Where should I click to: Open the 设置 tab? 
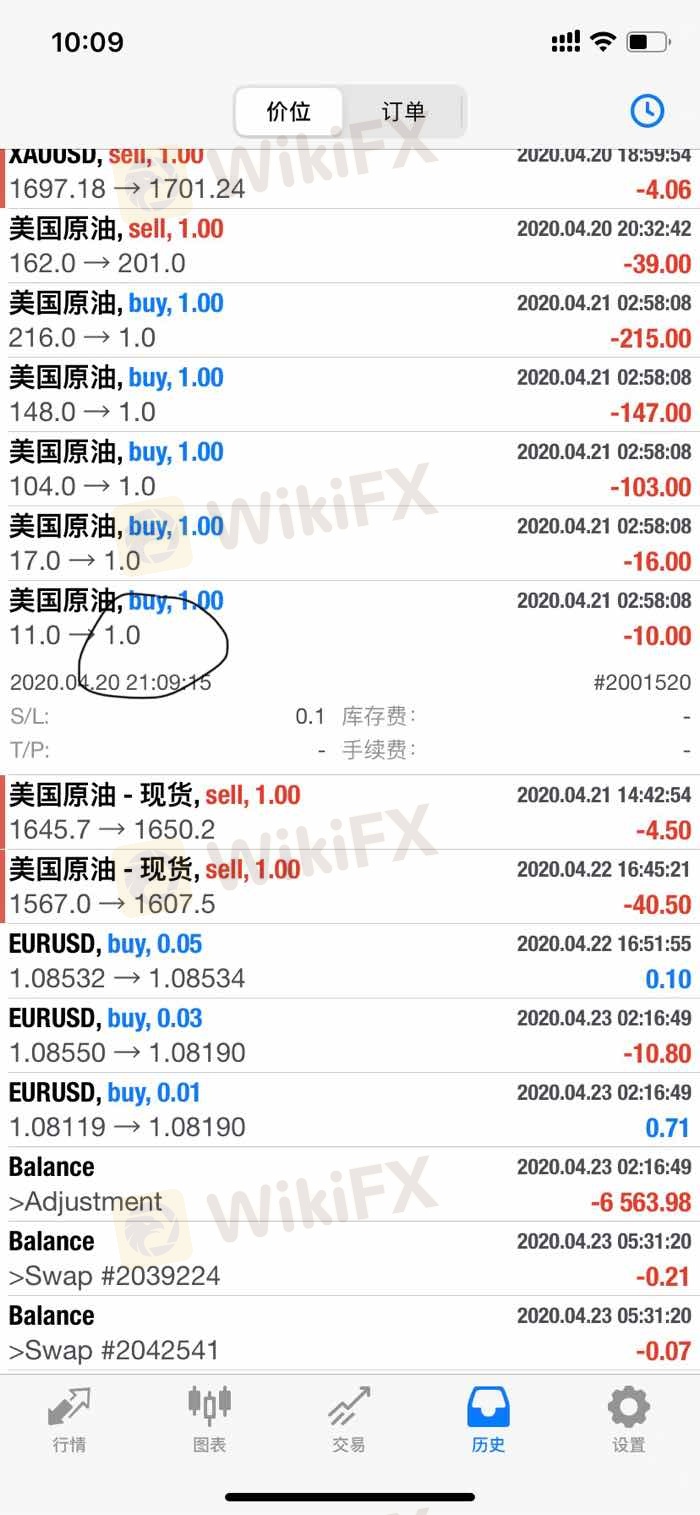click(x=629, y=1419)
